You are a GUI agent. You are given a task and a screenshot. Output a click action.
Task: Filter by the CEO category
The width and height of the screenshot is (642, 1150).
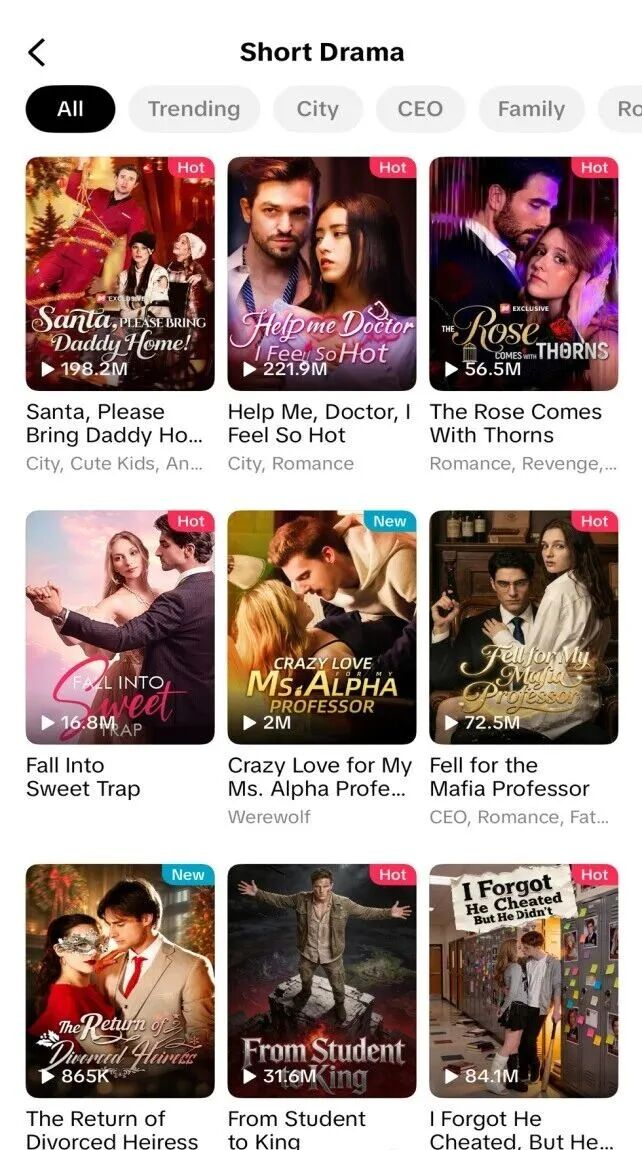click(x=420, y=109)
